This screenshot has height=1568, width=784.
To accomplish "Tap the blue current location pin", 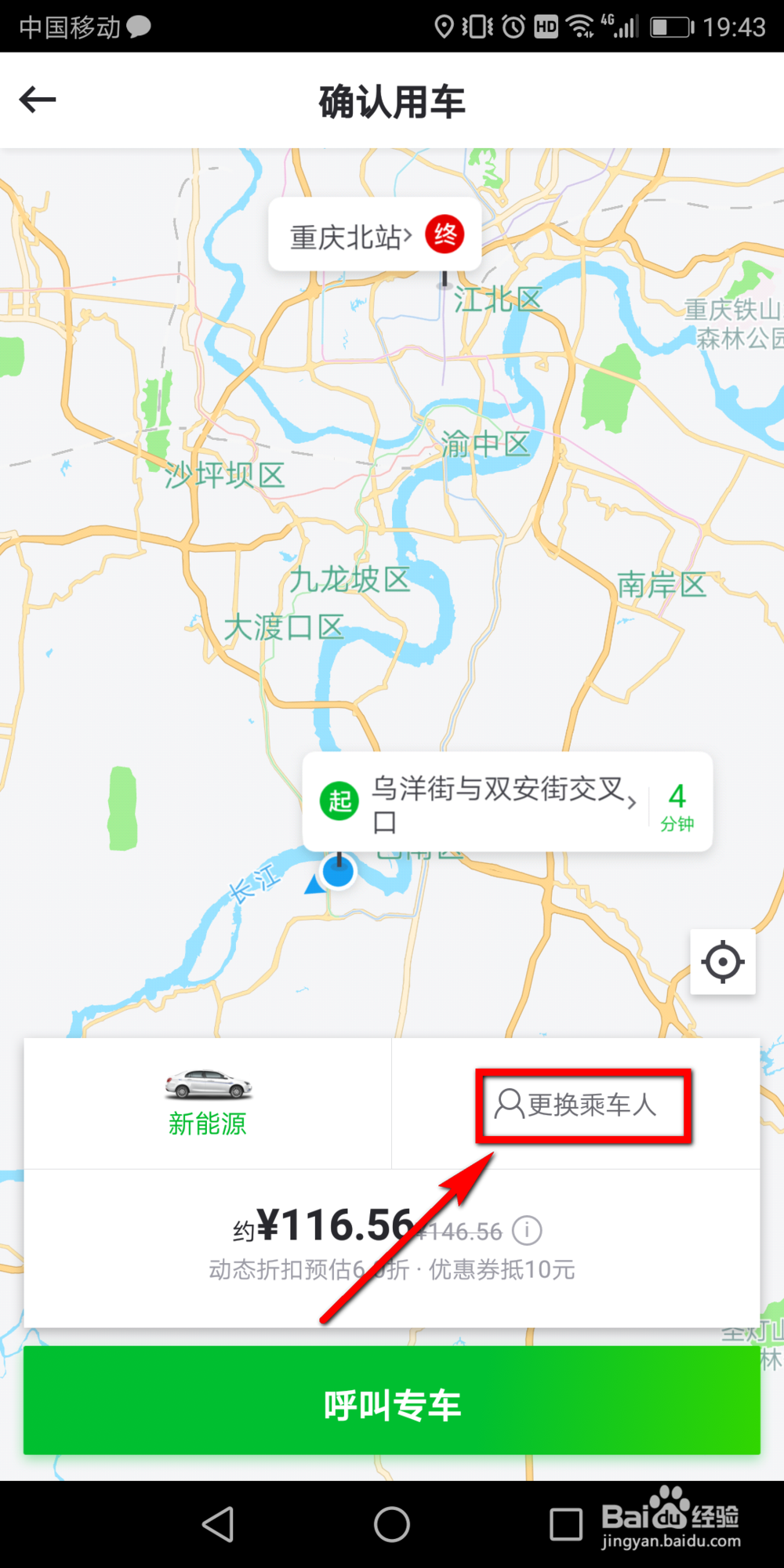I will 339,872.
